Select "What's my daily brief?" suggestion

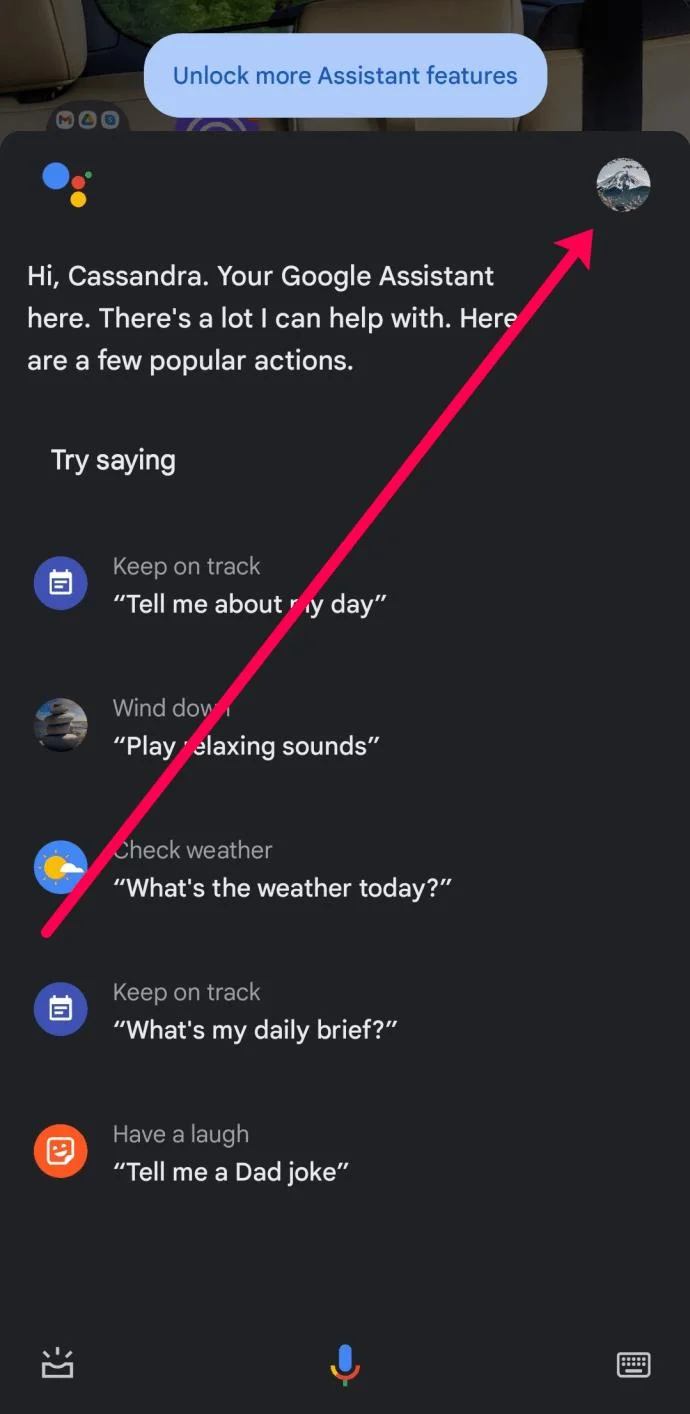pyautogui.click(x=262, y=1030)
